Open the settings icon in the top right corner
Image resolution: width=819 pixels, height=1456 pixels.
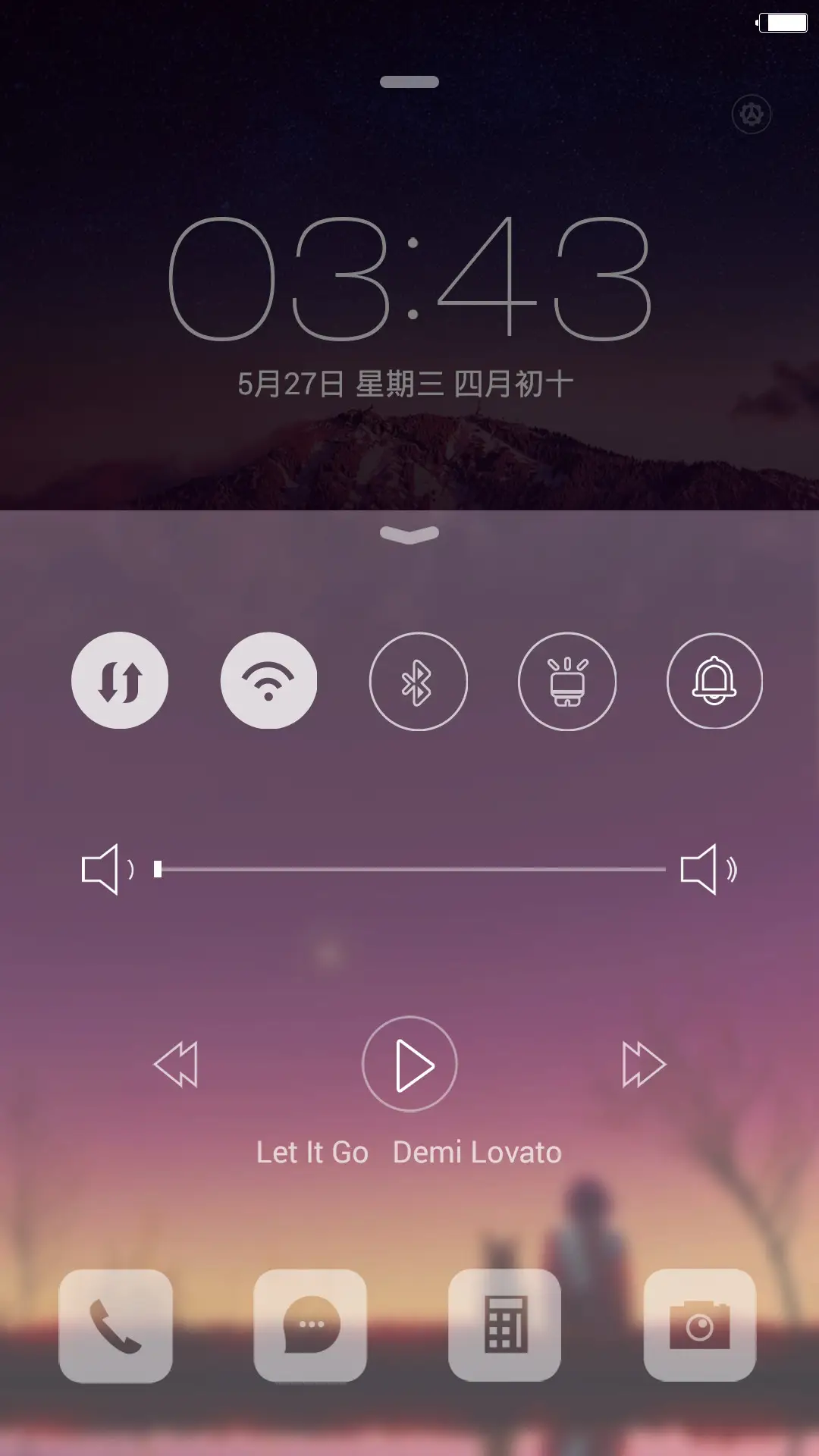tap(751, 114)
